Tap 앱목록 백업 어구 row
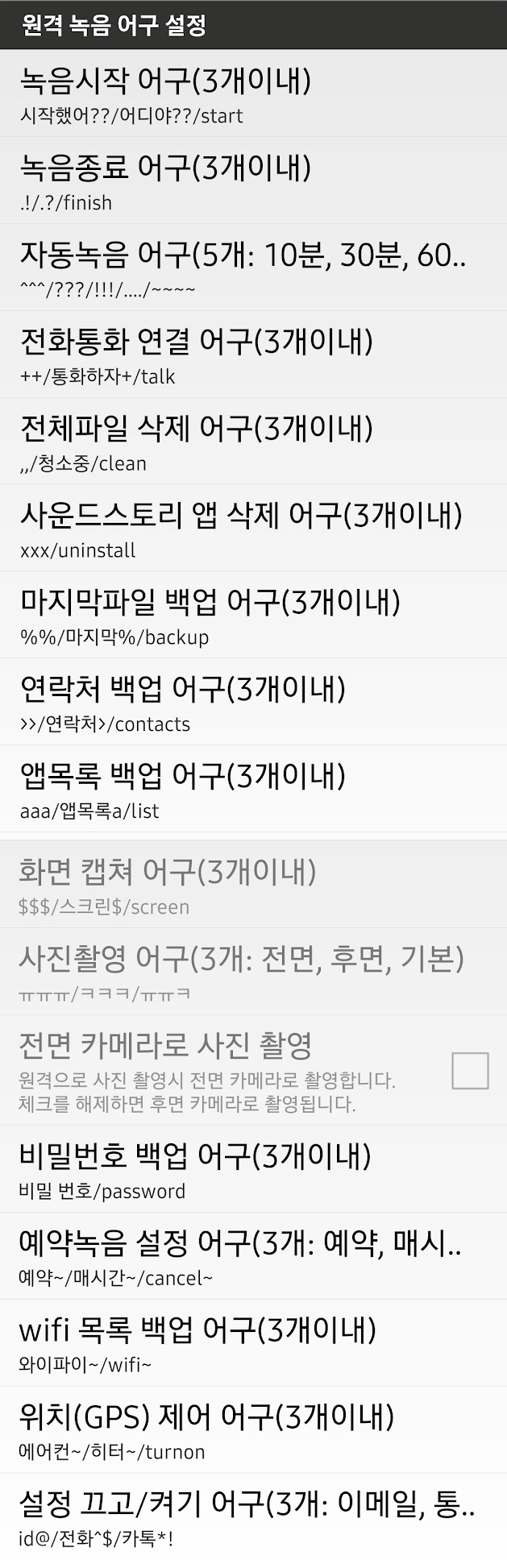 coord(253,790)
